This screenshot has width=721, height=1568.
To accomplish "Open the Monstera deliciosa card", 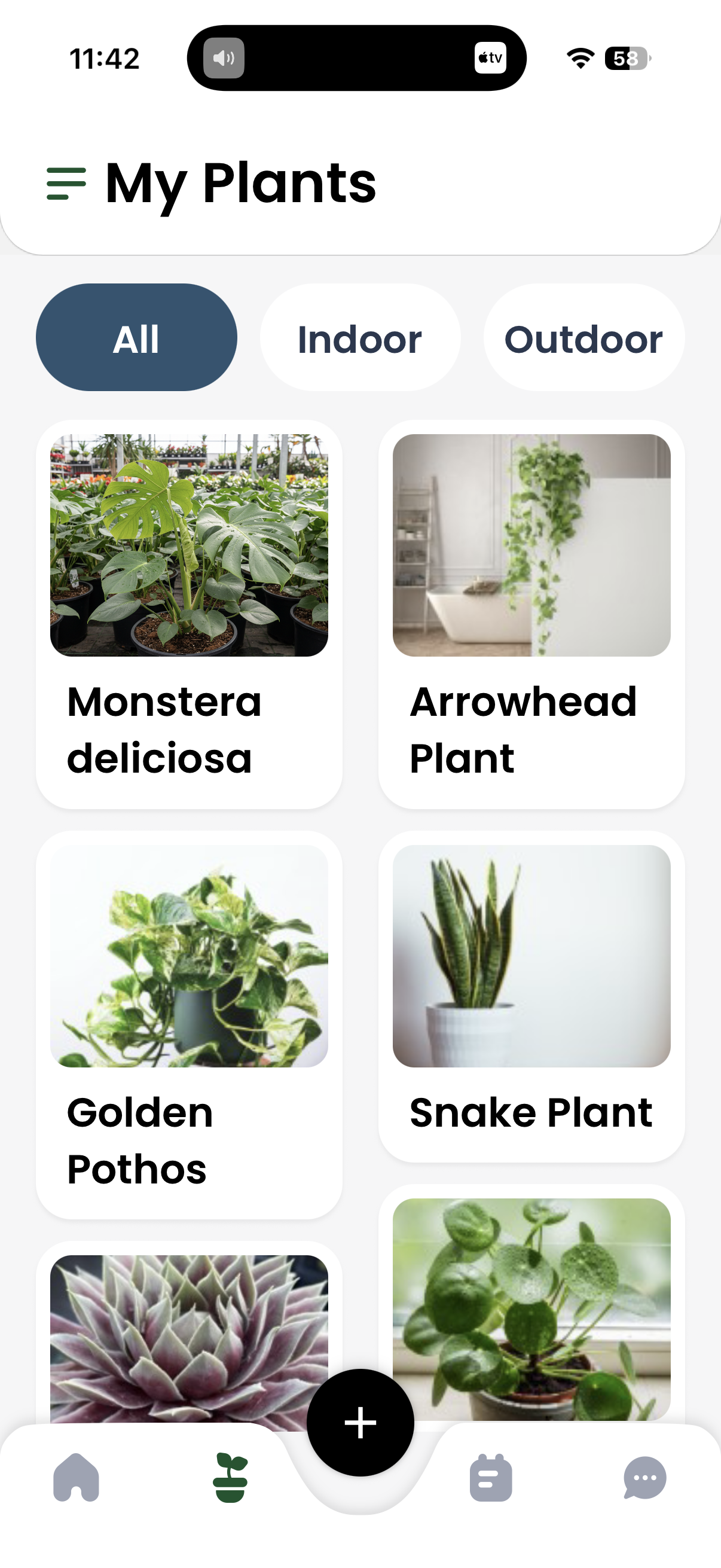I will point(190,614).
